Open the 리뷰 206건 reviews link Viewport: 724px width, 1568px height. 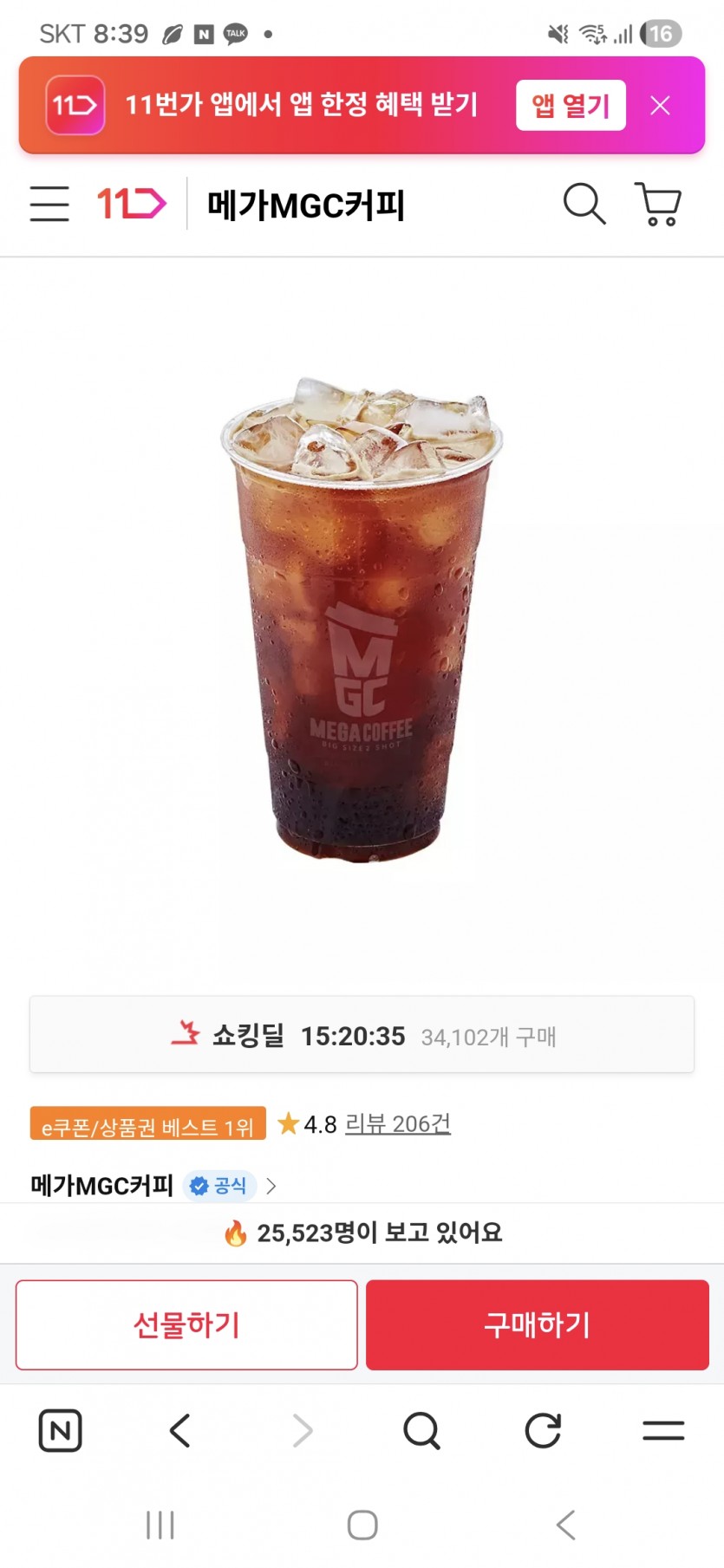tap(397, 1124)
